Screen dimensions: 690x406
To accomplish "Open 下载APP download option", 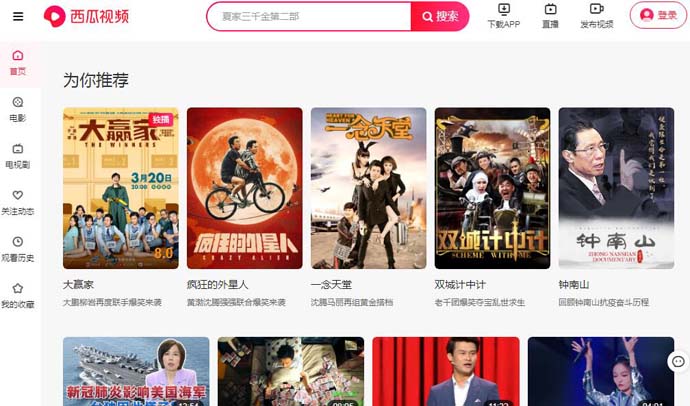I will (x=503, y=16).
